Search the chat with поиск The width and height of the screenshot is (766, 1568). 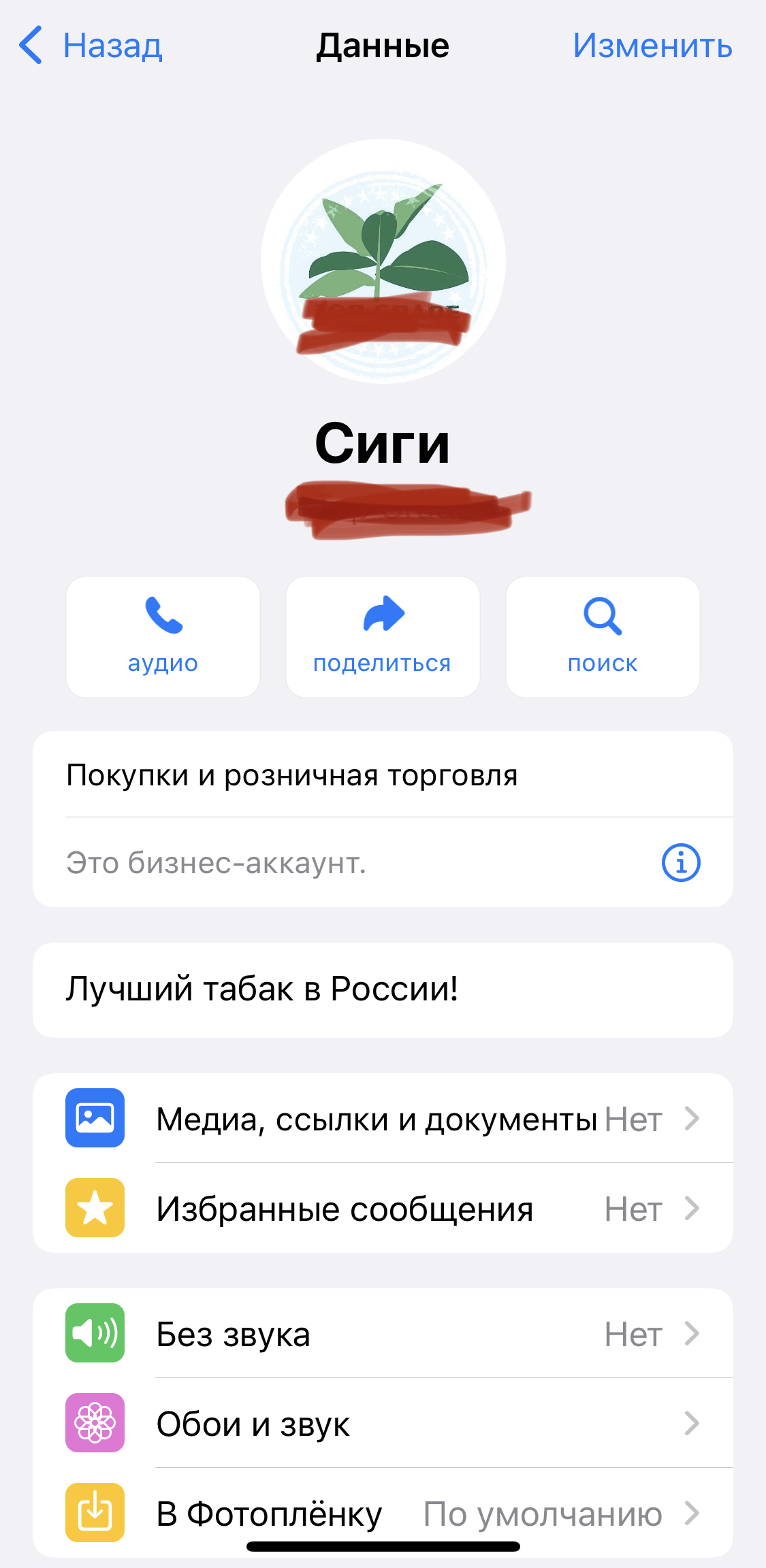(603, 637)
